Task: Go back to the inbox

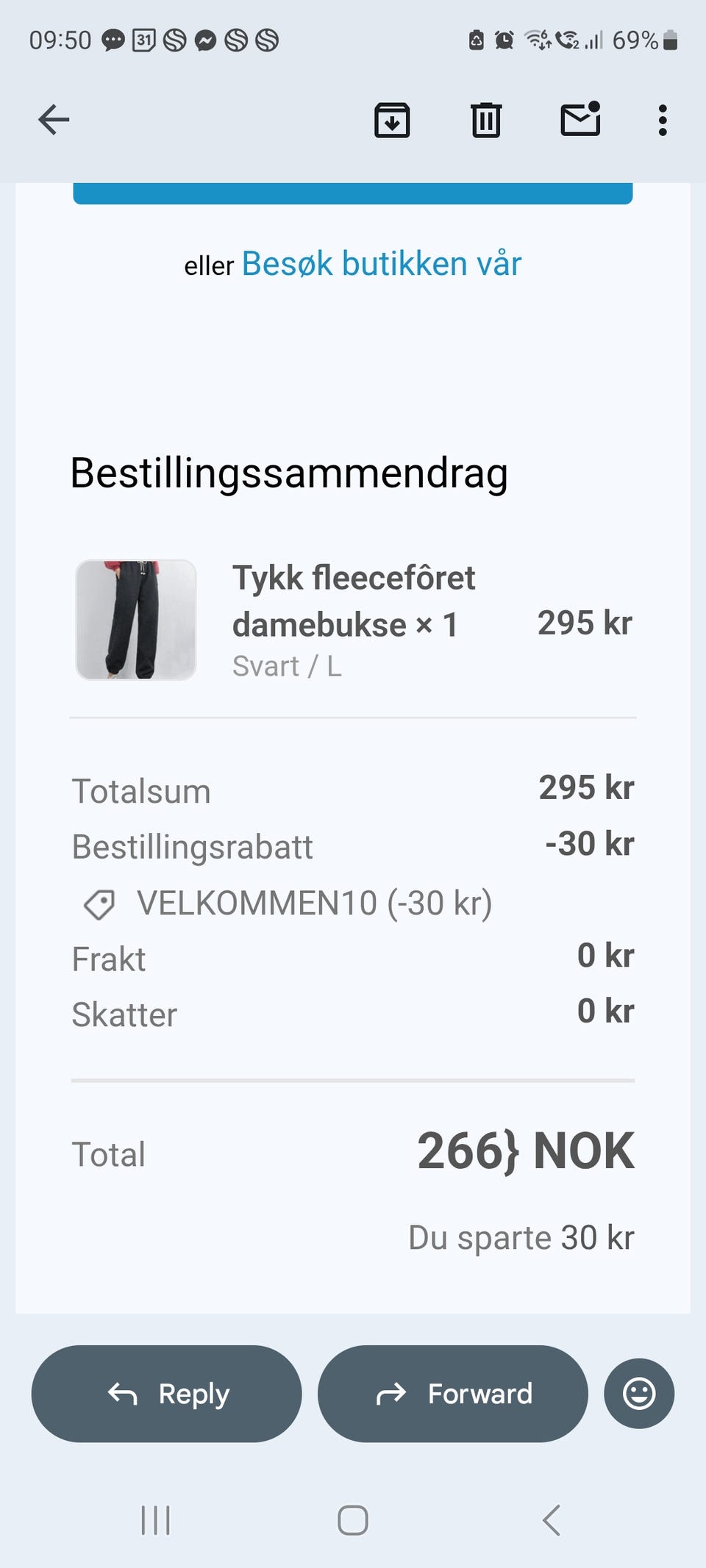Action: (54, 120)
